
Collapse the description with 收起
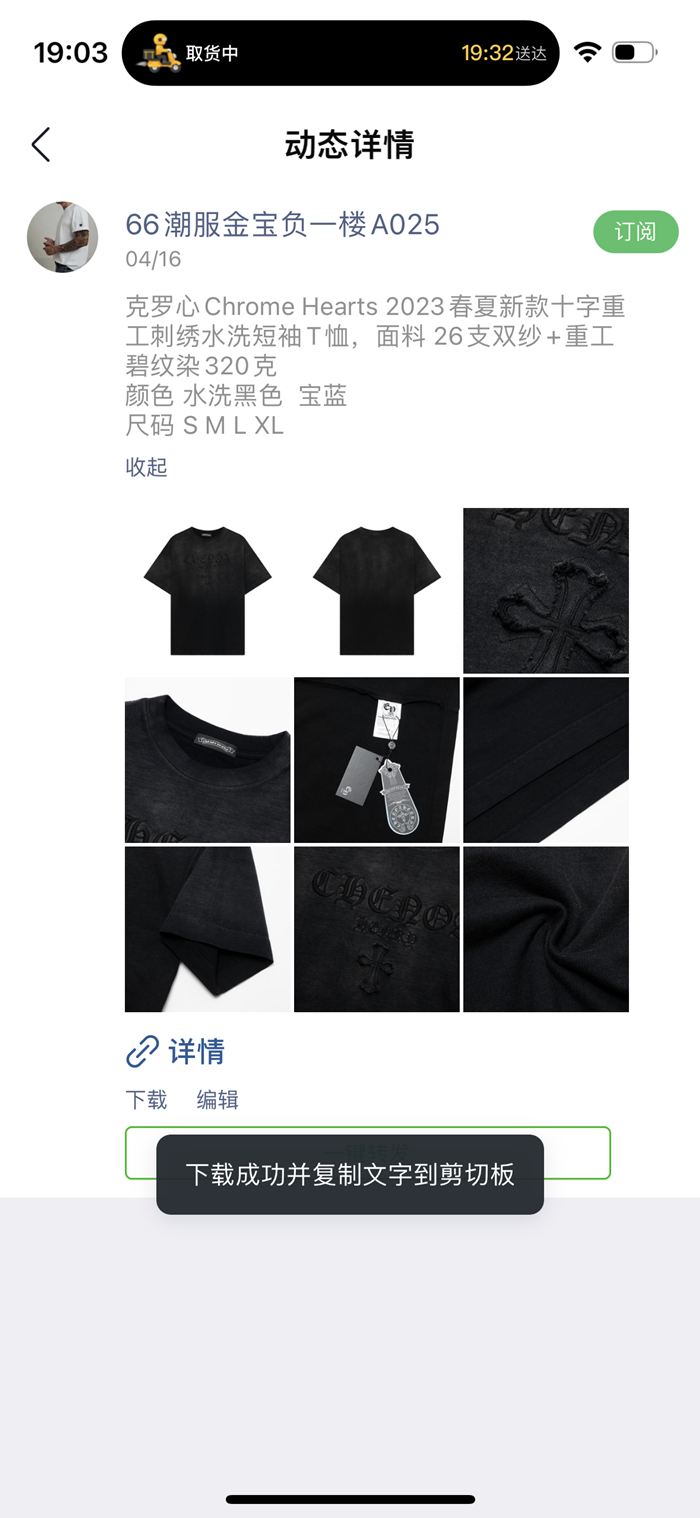pyautogui.click(x=146, y=467)
